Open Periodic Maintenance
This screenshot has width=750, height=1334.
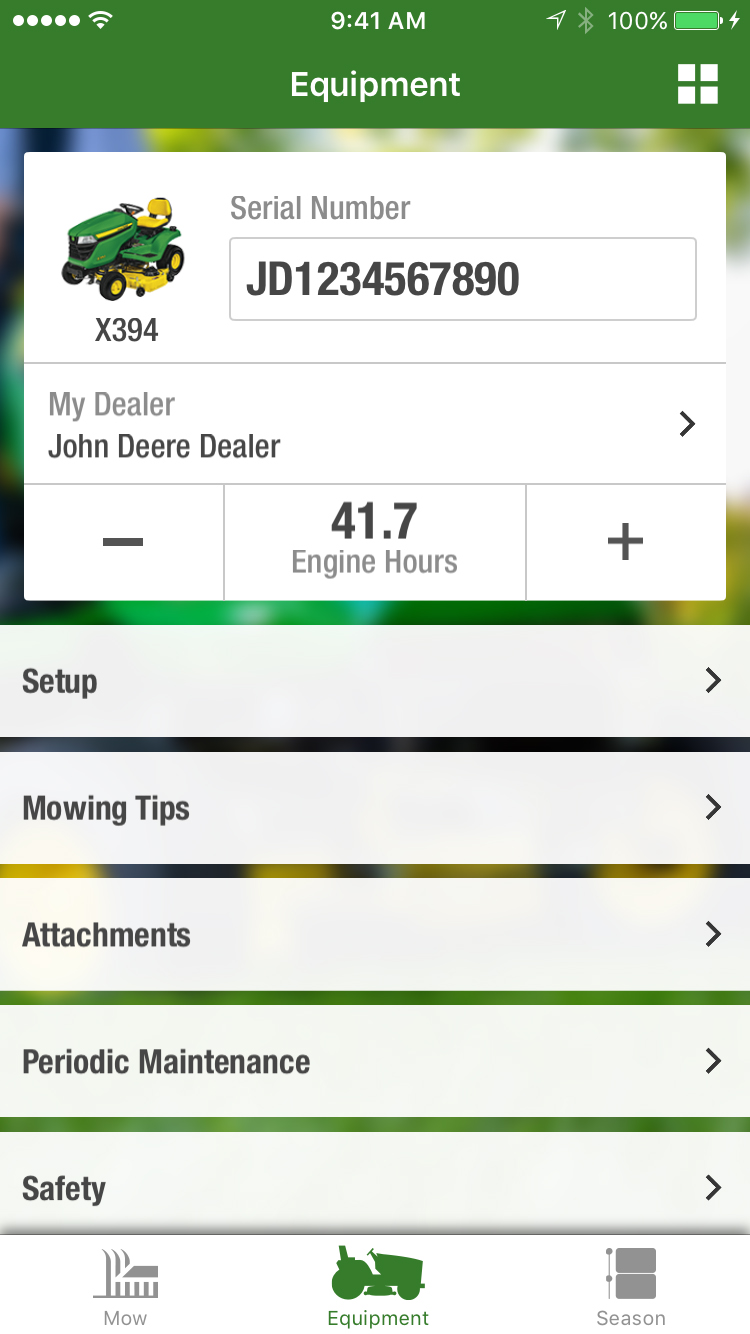(x=374, y=1062)
